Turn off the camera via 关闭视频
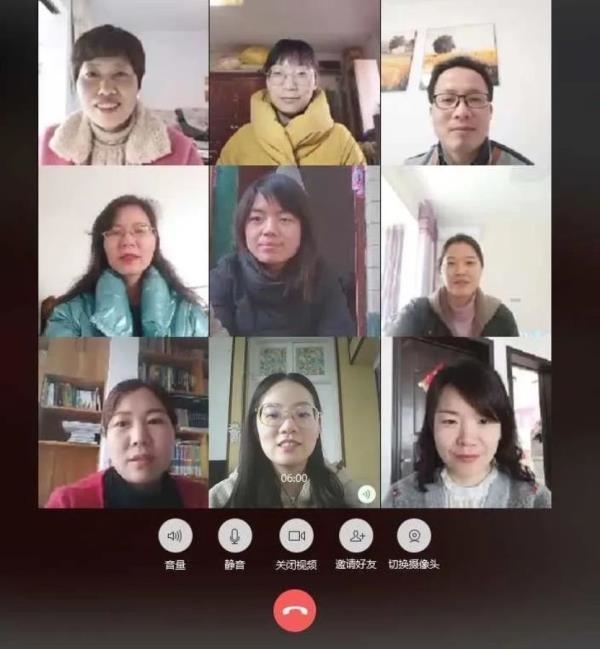This screenshot has height=649, width=600. tap(296, 536)
